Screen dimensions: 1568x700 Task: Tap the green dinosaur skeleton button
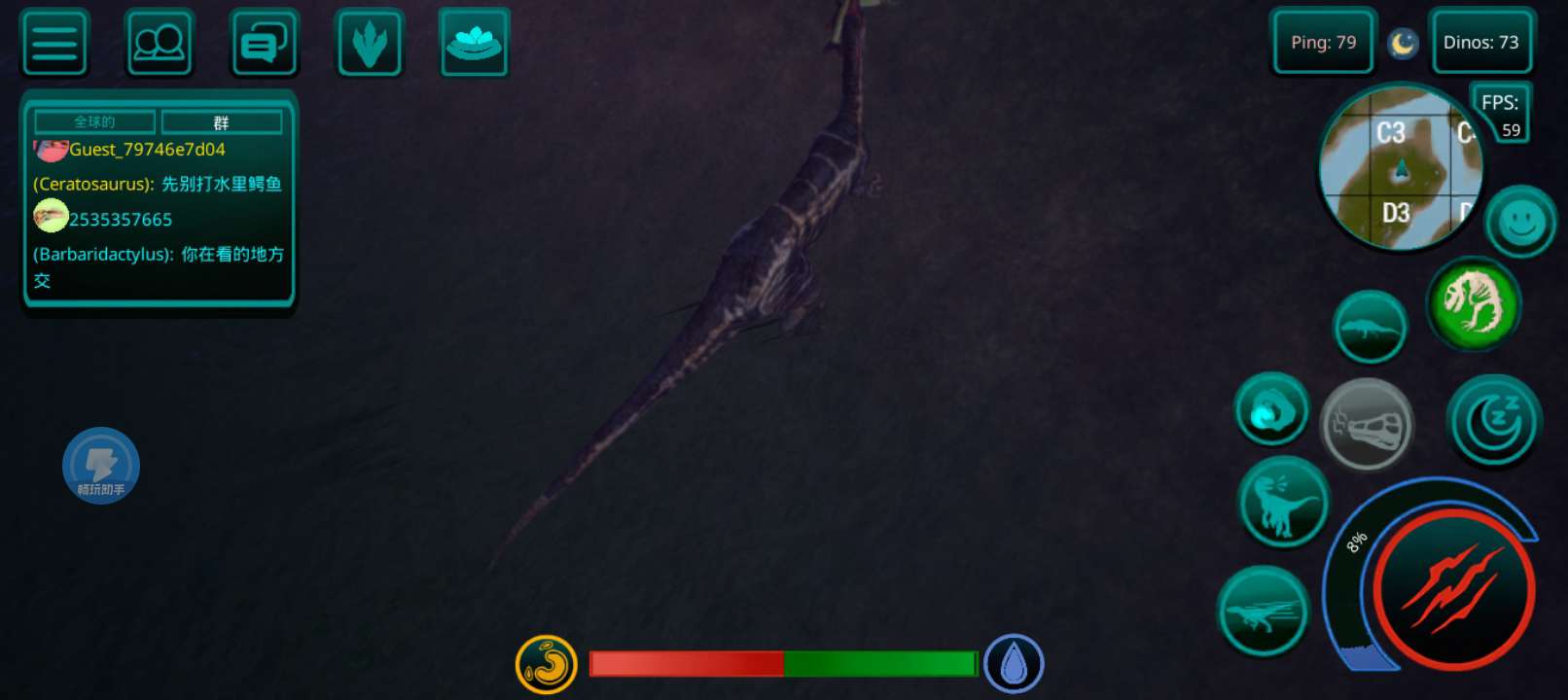coord(1474,304)
